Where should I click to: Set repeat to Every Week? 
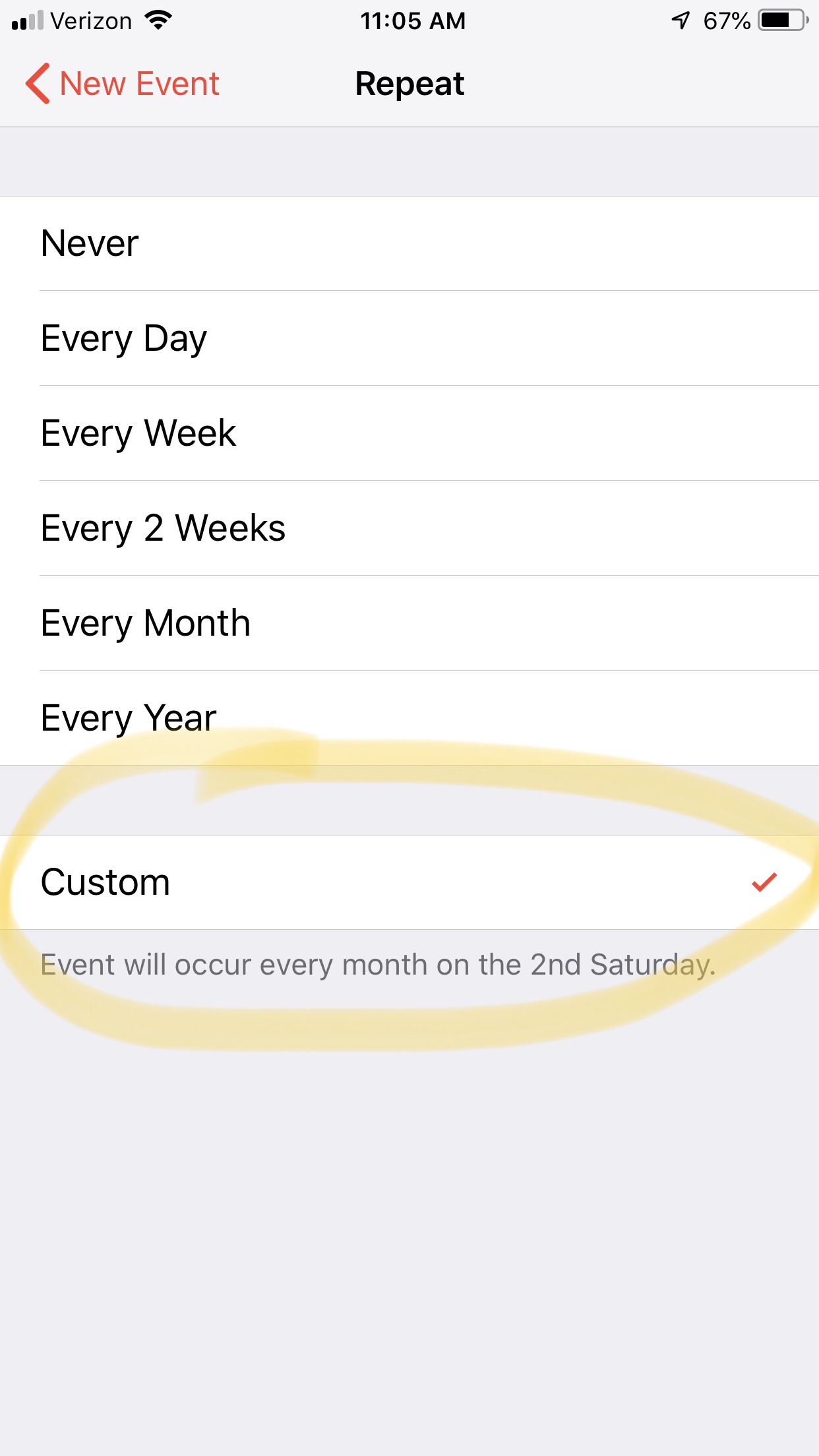409,433
